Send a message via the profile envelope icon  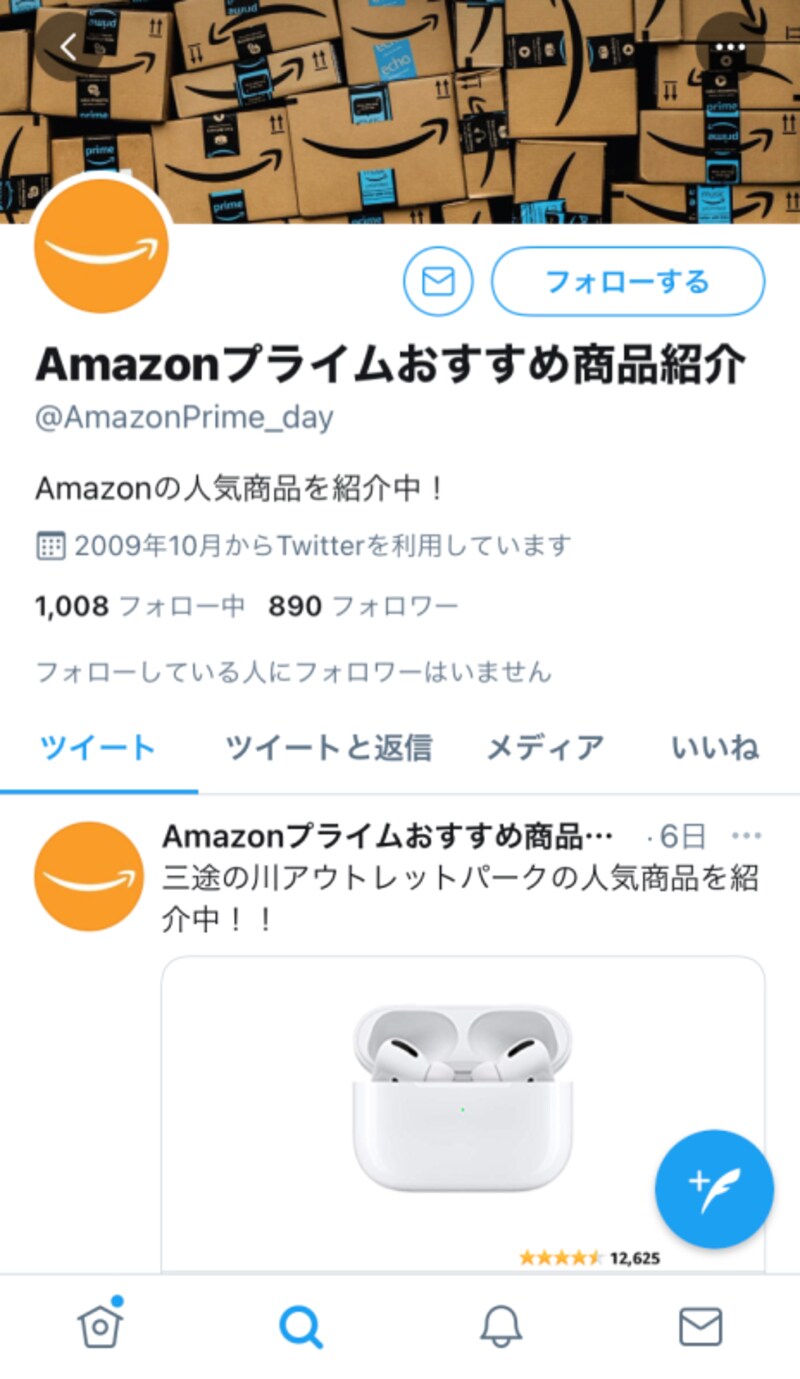[438, 281]
